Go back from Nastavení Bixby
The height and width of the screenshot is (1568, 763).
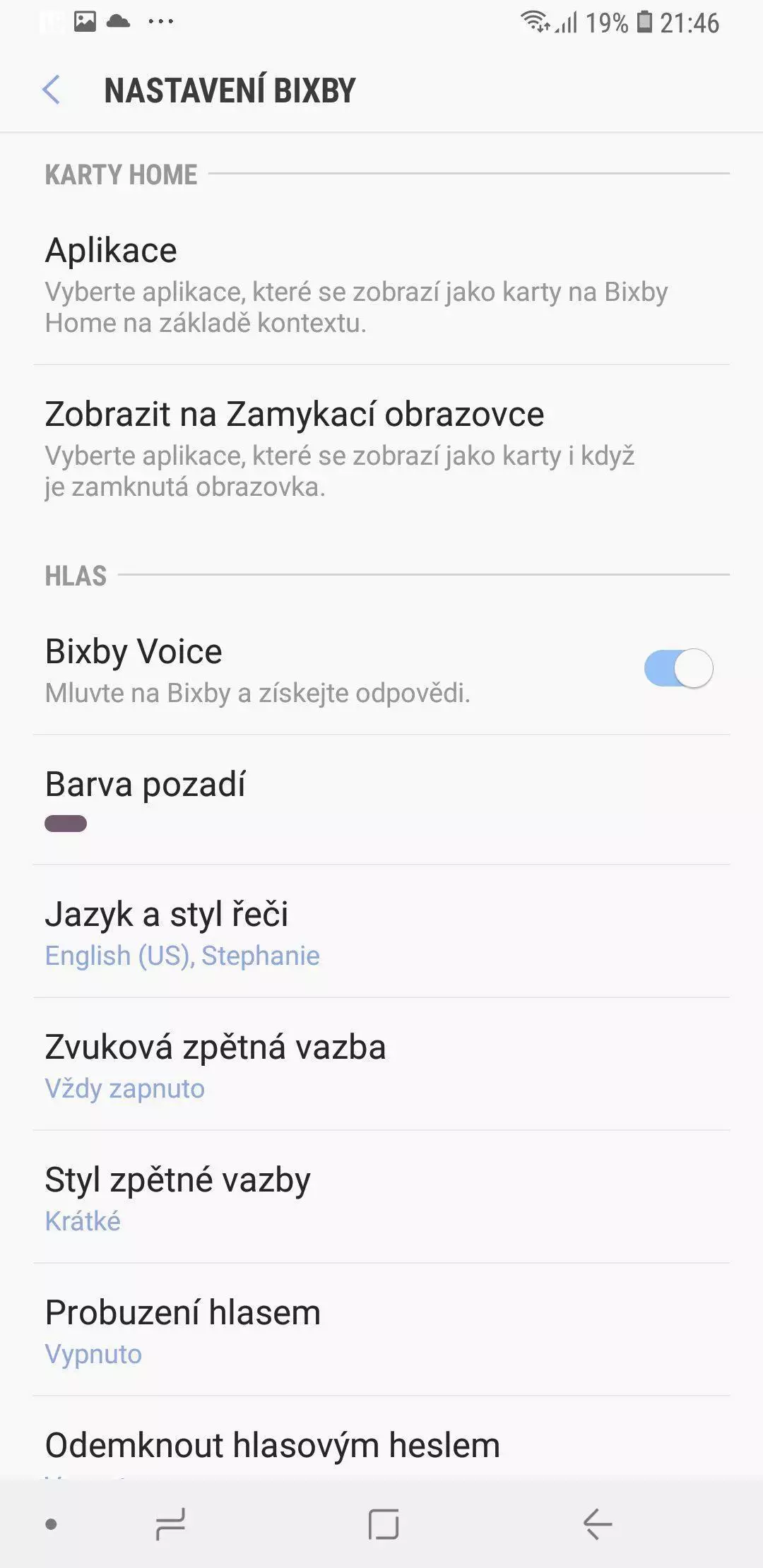pyautogui.click(x=52, y=90)
